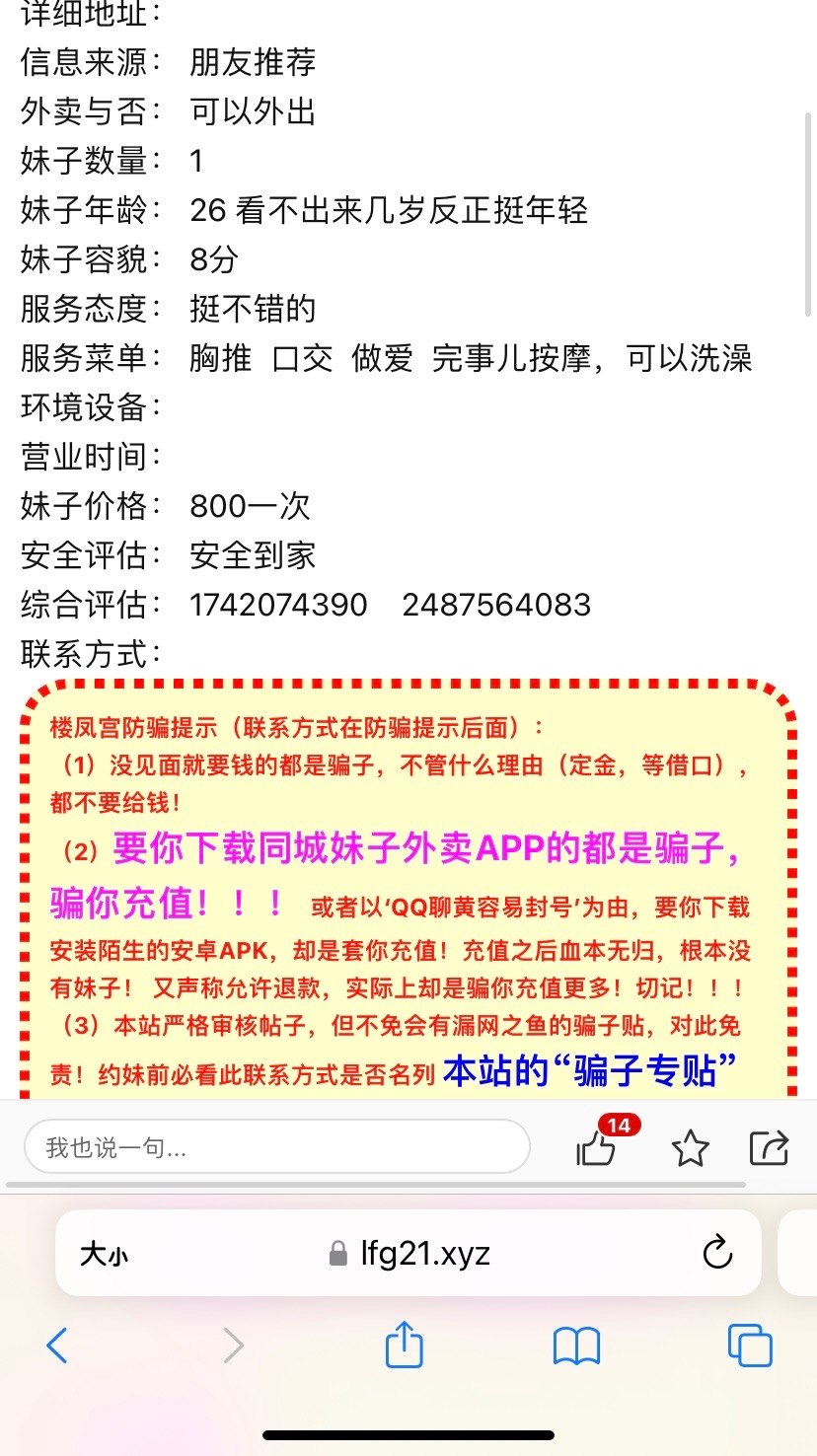Viewport: 817px width, 1456px height.
Task: Open the blue '本站的"骗子专贴"' link
Action: (x=590, y=1071)
